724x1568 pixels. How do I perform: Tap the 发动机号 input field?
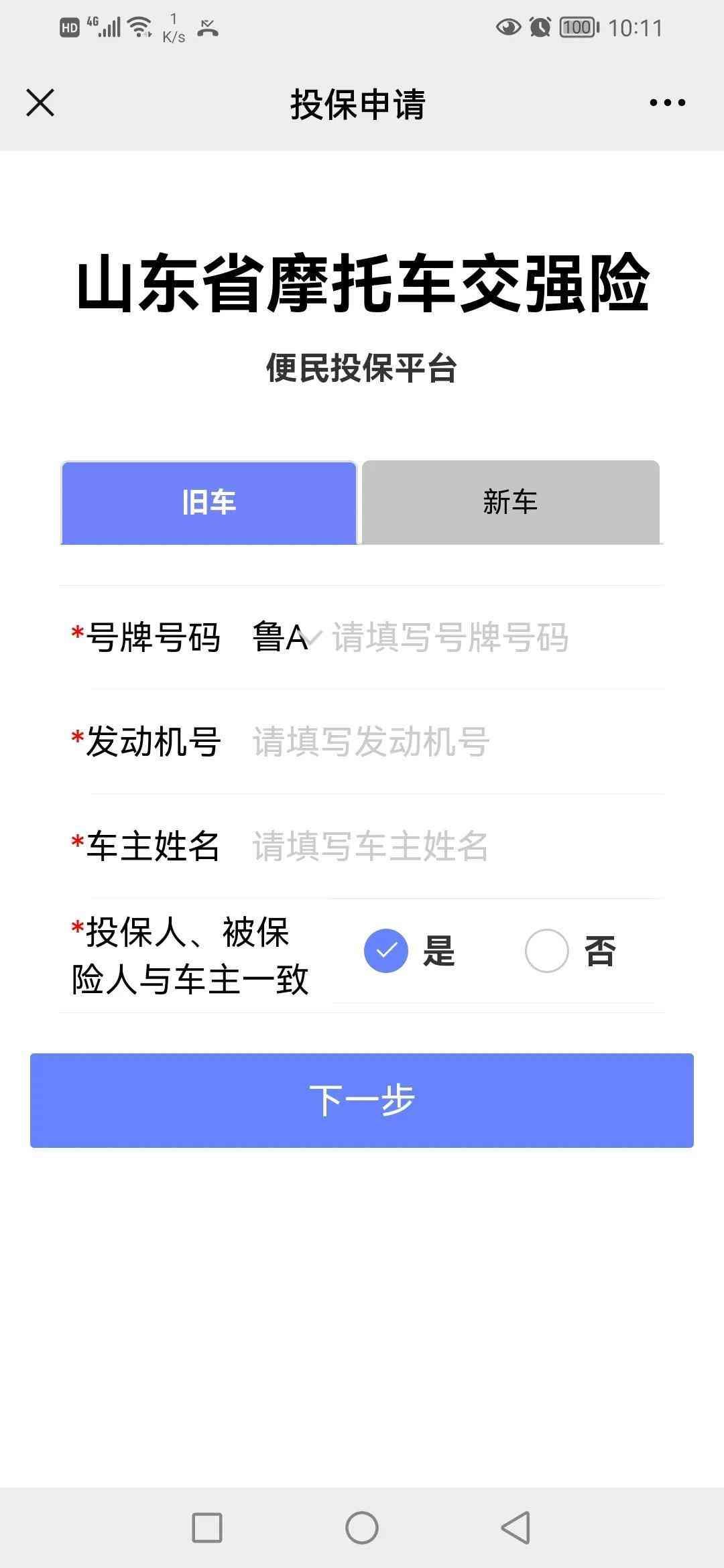tap(442, 742)
